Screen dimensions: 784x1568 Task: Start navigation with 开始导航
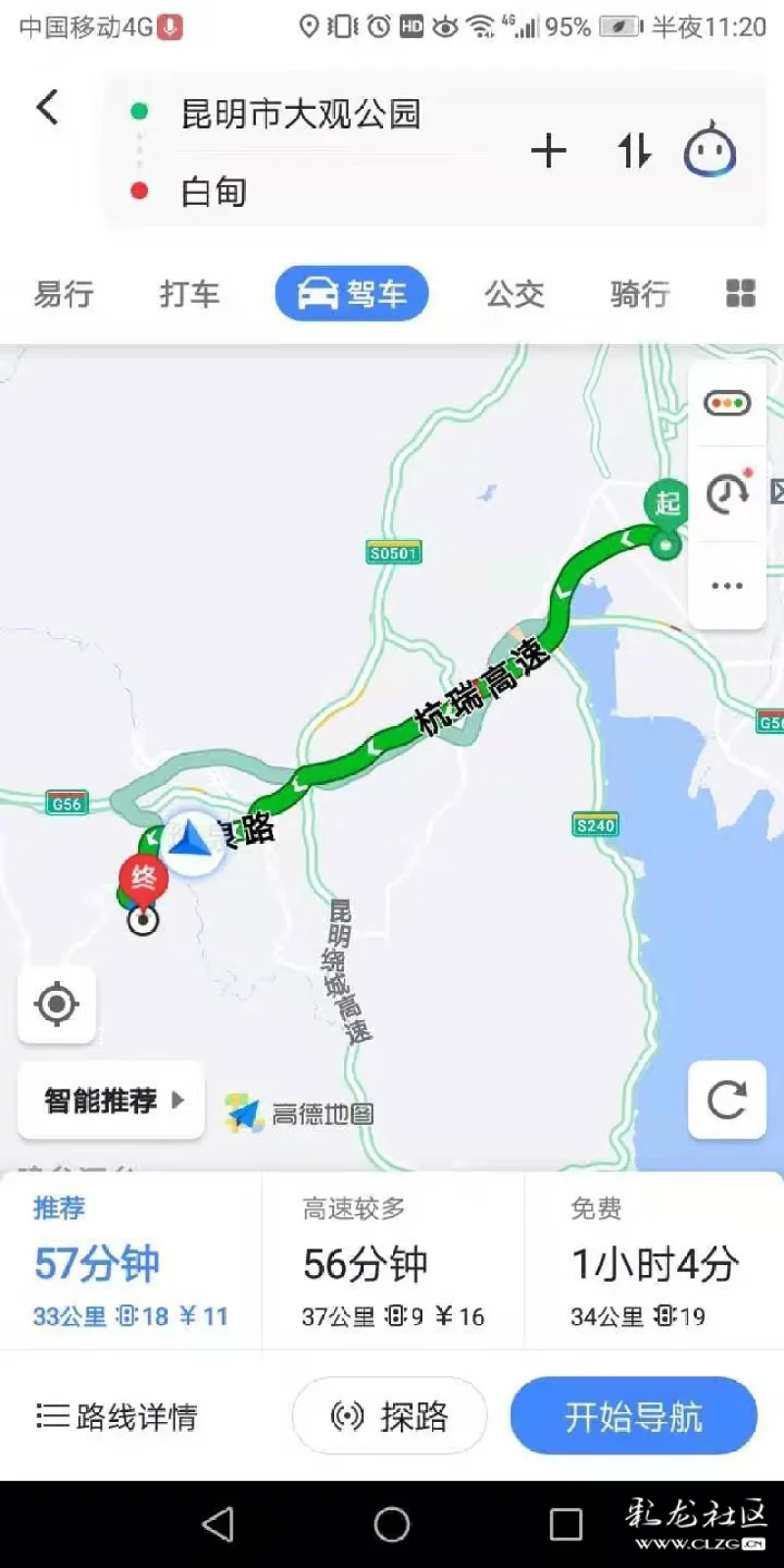[x=633, y=1416]
